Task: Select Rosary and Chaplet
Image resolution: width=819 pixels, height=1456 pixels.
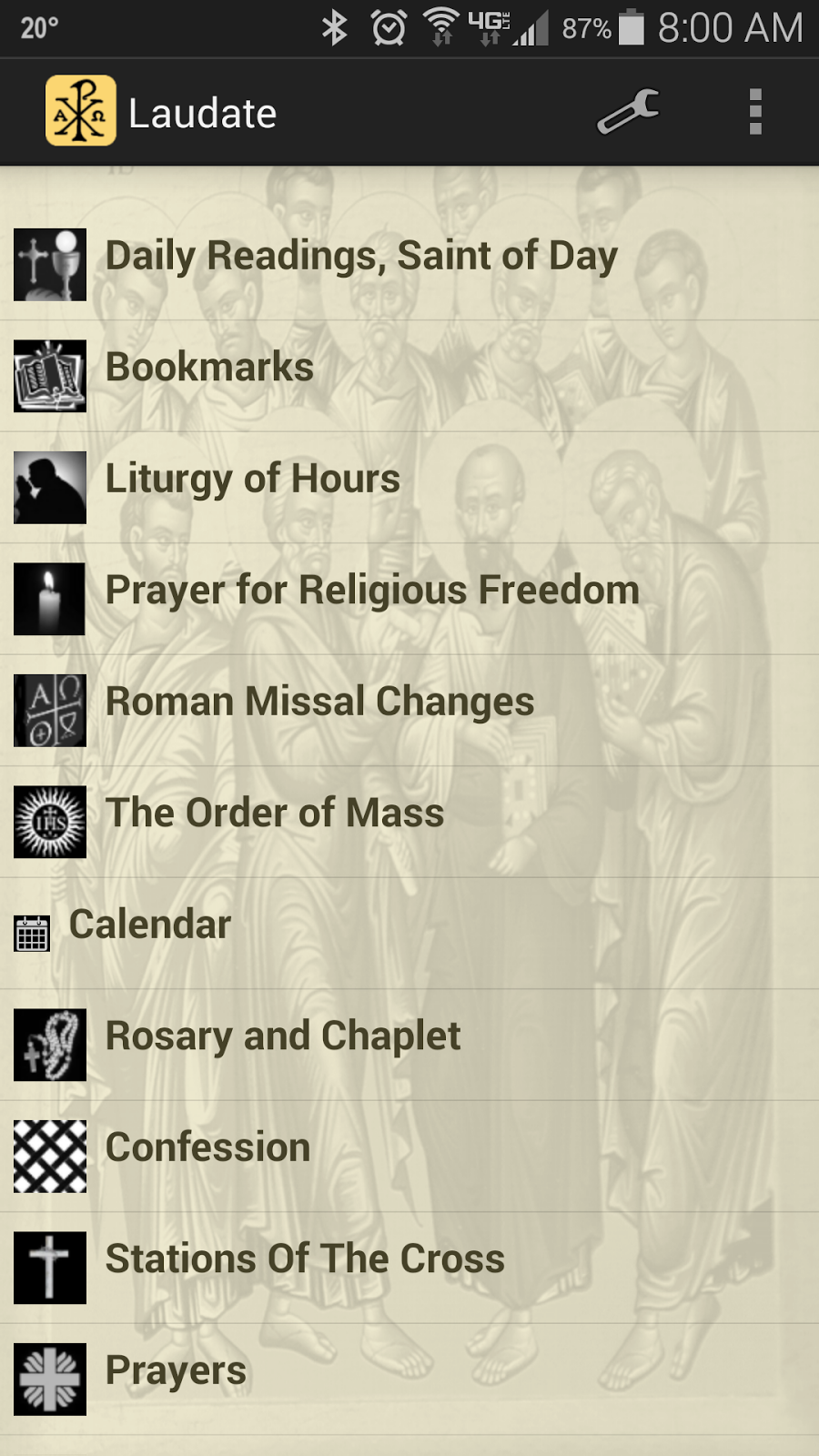Action: (283, 1036)
